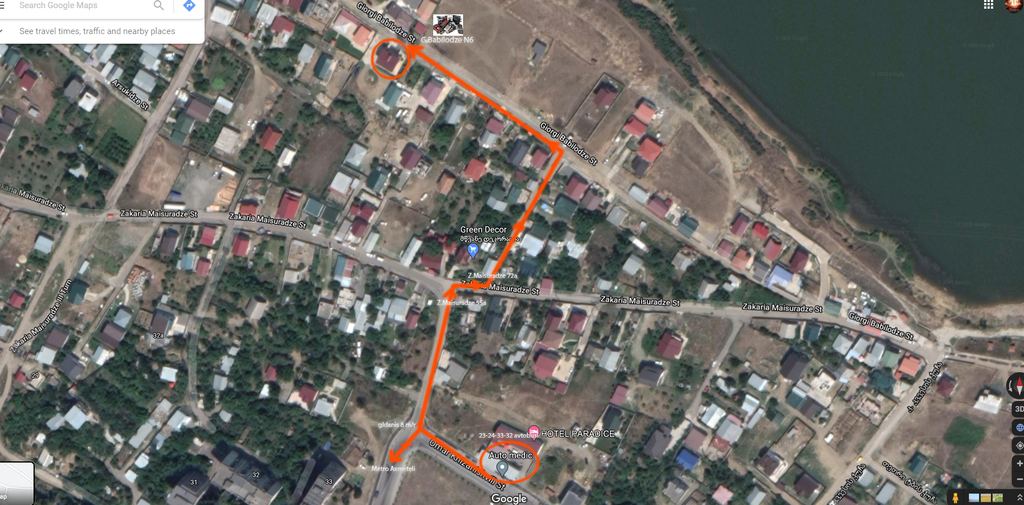Show my current location
The width and height of the screenshot is (1024, 505).
click(x=1017, y=445)
